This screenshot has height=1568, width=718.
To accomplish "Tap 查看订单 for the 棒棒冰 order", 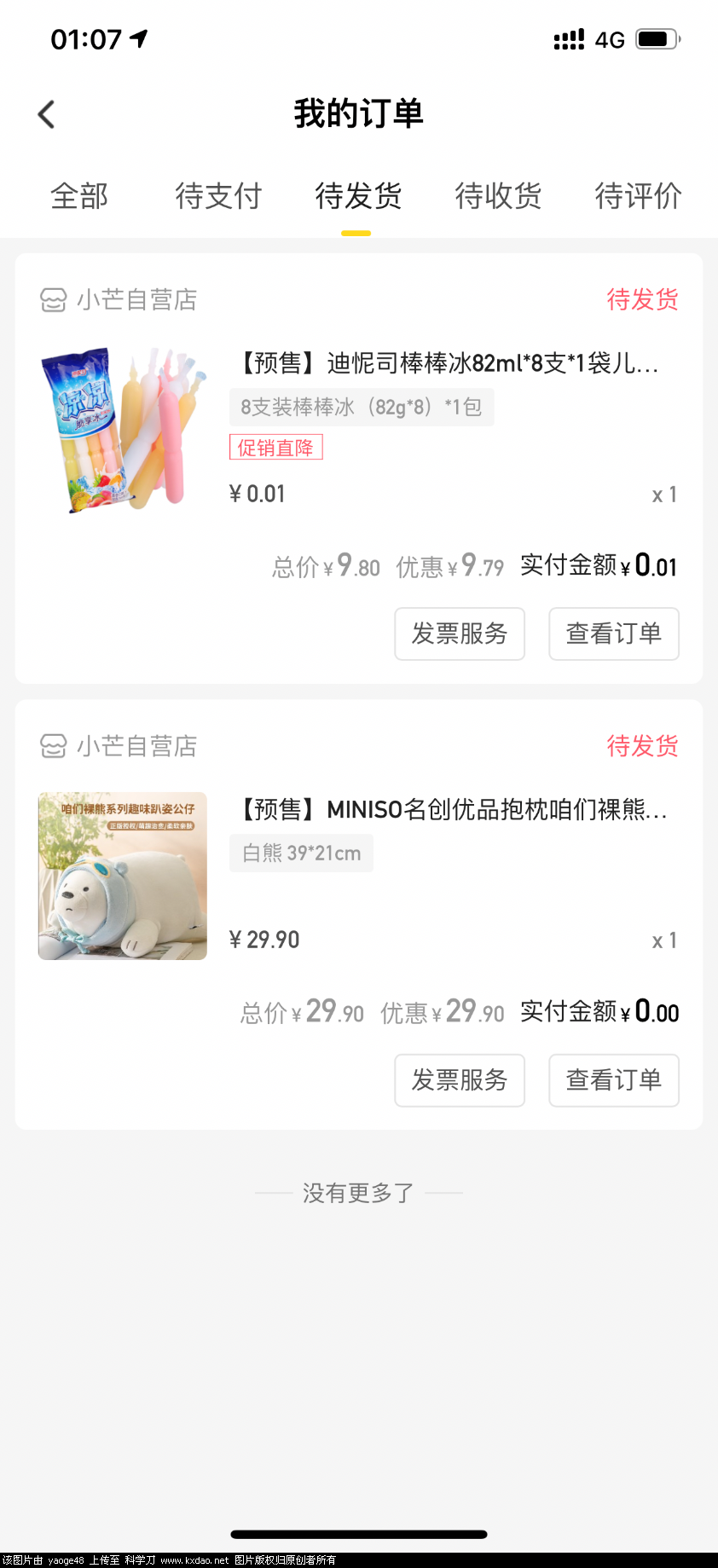I will click(614, 634).
